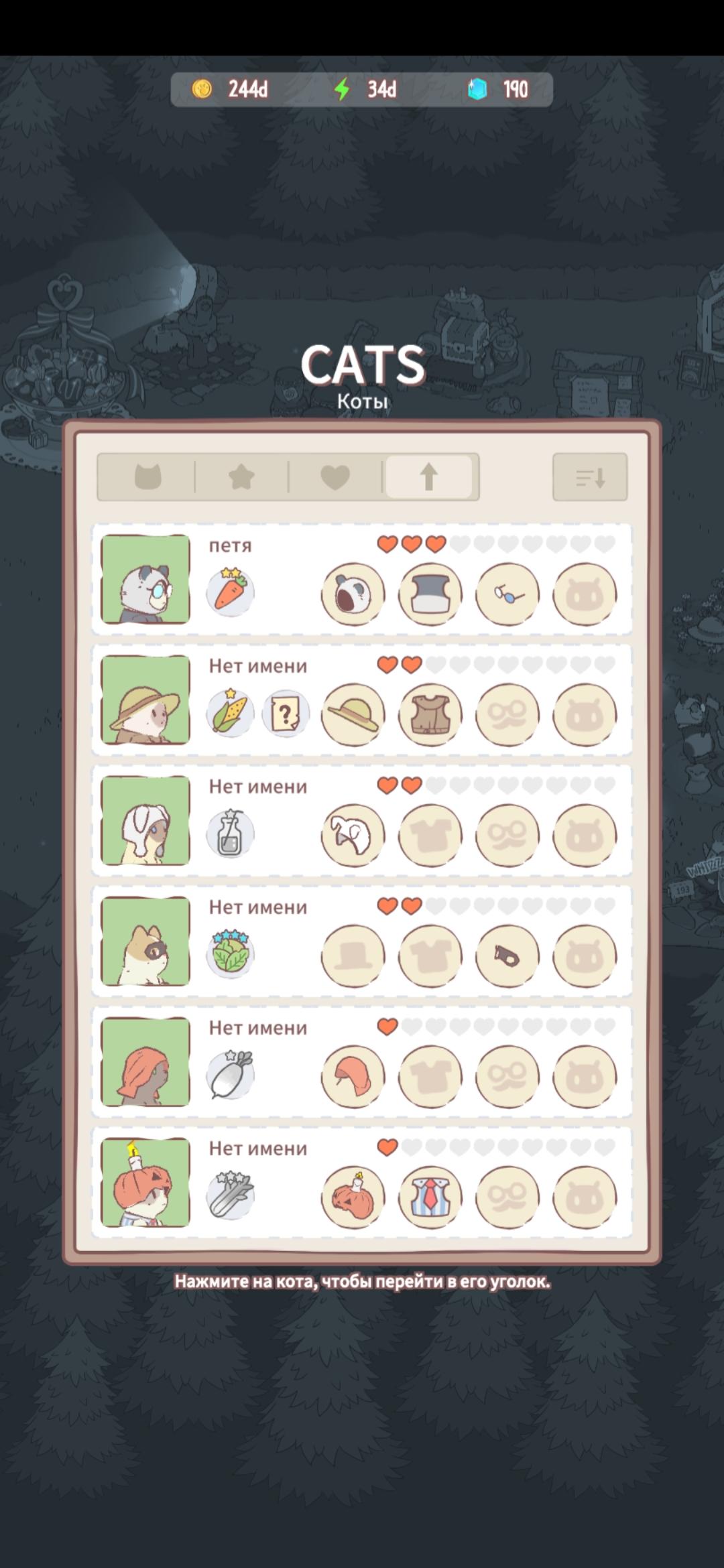
Task: Tap the striped shirt with tie slot
Action: coord(430,1197)
